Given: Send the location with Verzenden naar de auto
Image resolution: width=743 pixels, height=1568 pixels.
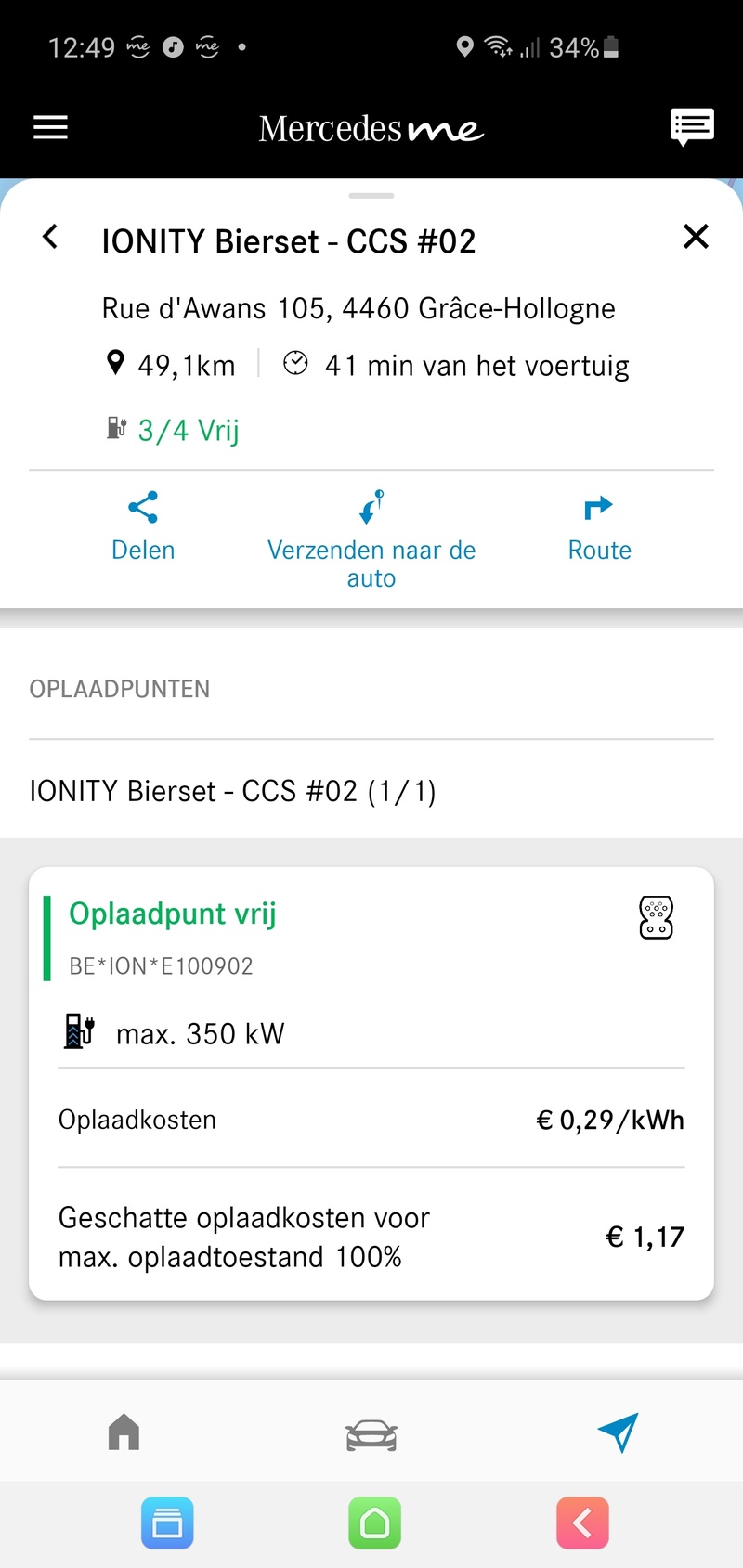Looking at the screenshot, I should [371, 538].
